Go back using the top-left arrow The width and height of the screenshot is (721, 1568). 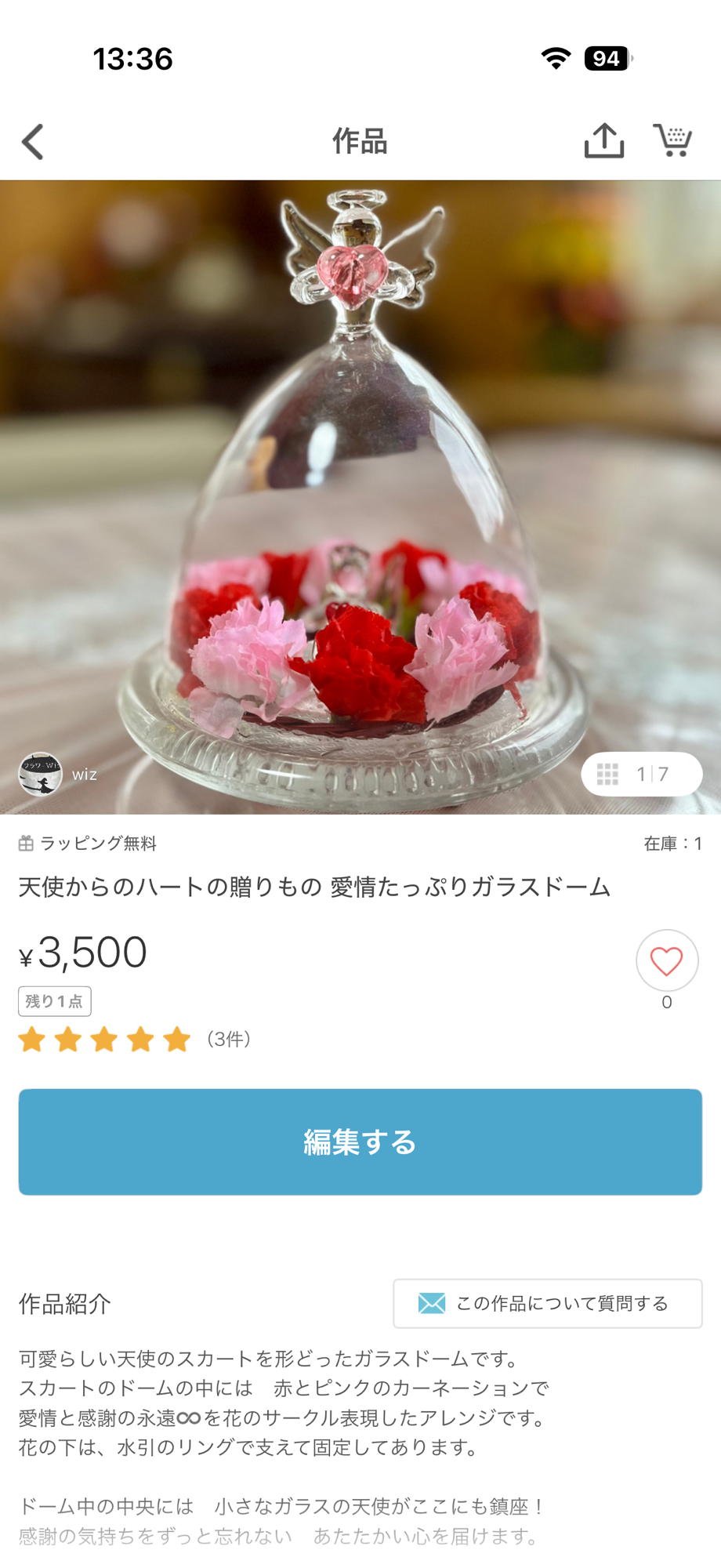pos(33,142)
